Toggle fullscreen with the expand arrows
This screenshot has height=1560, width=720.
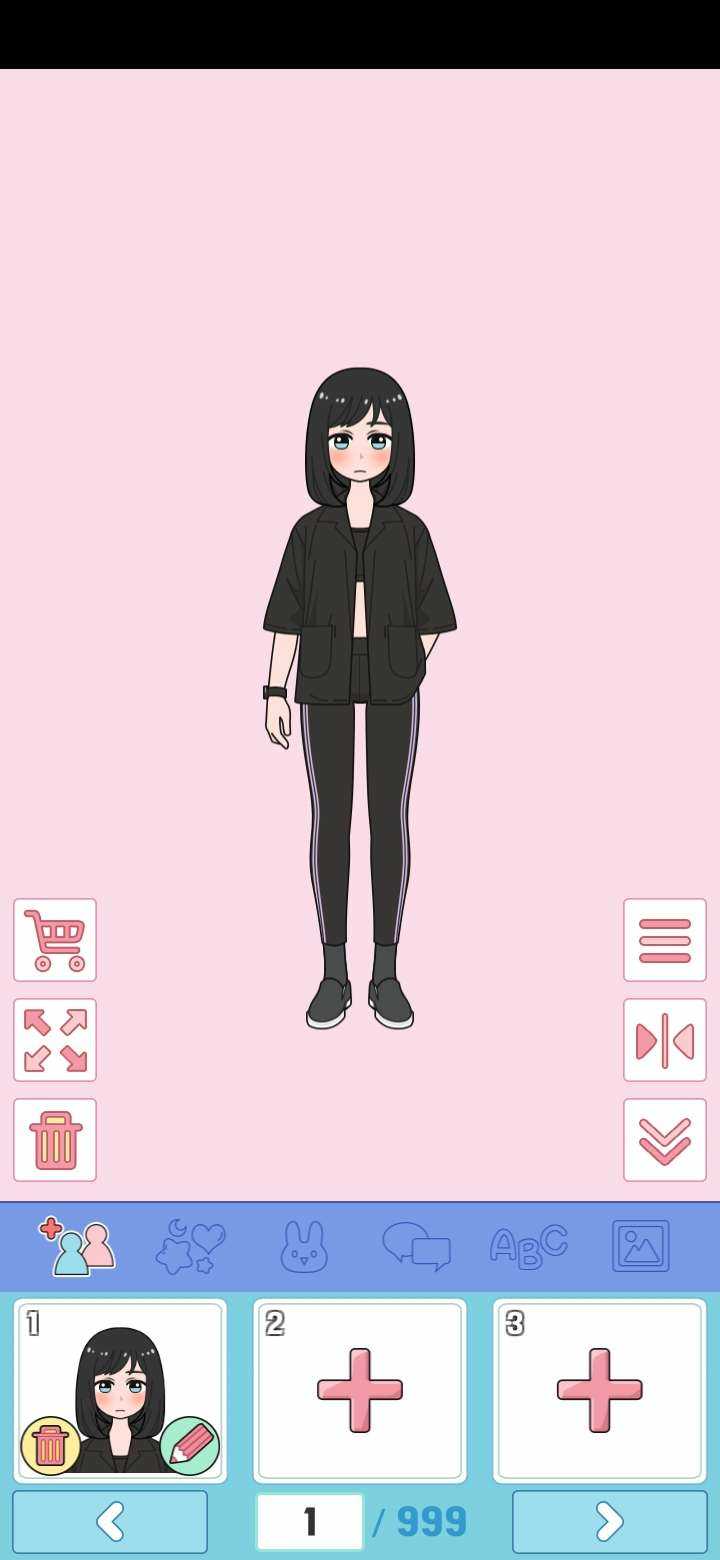[55, 1040]
